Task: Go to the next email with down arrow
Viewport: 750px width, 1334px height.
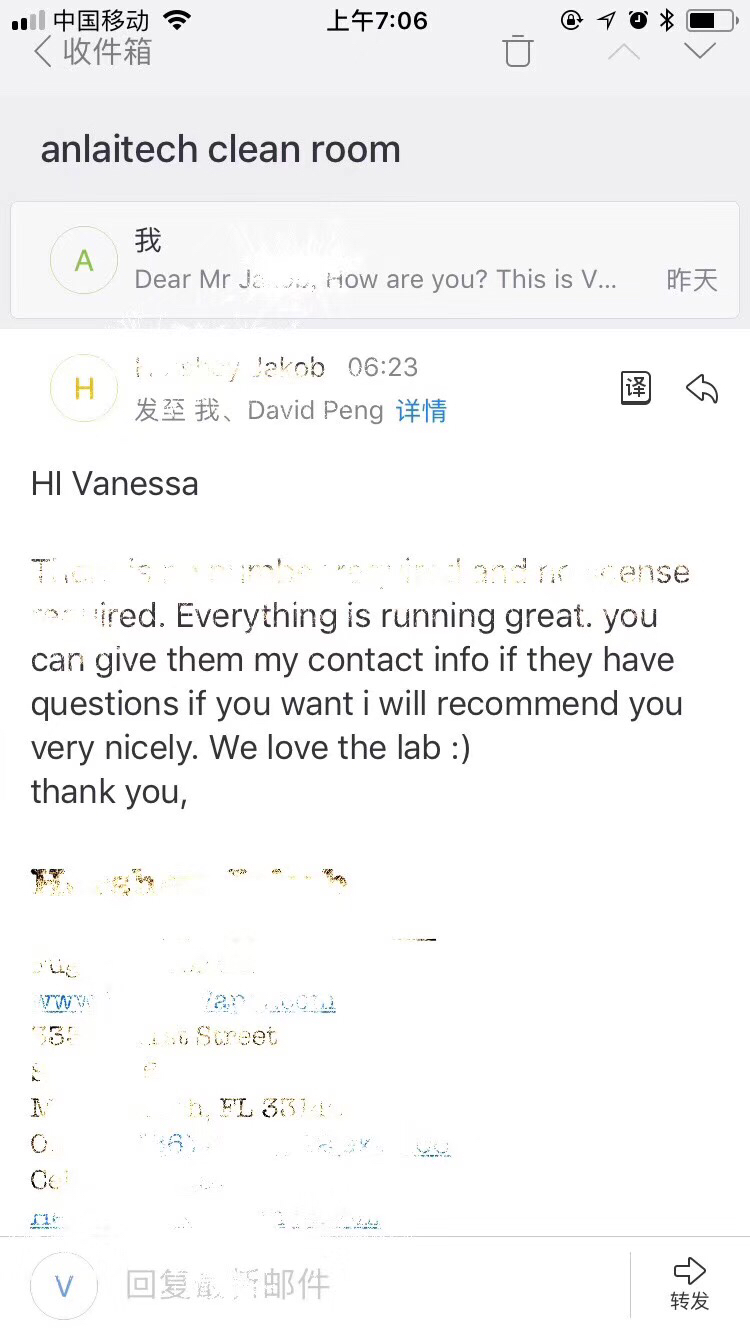Action: click(x=700, y=51)
